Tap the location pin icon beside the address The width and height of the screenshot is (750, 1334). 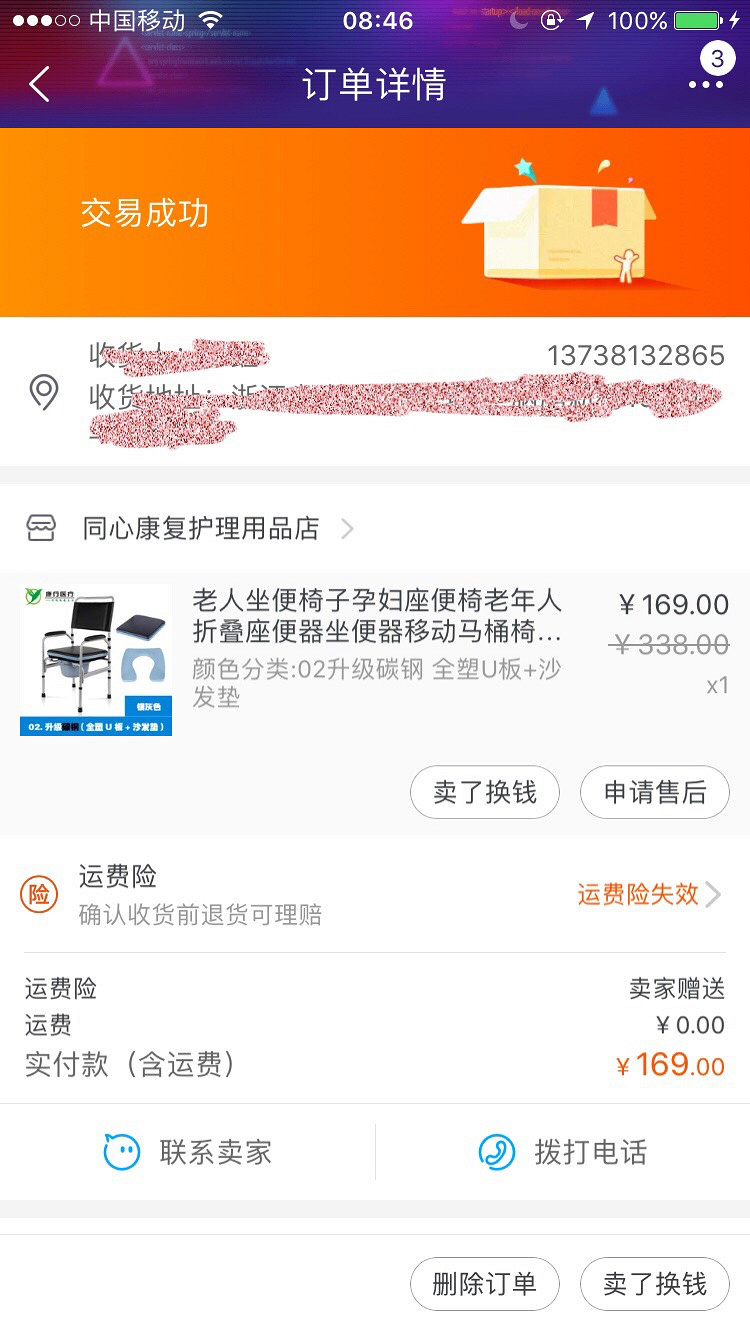pos(44,393)
